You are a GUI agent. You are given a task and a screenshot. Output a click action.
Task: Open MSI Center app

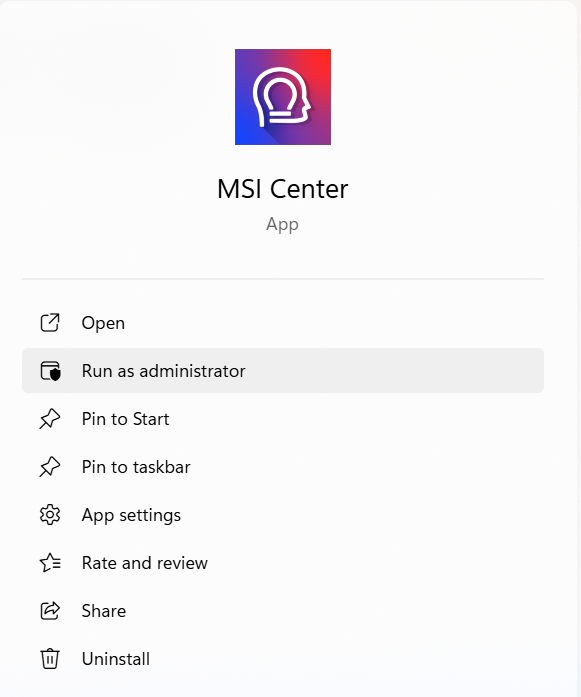coord(283,323)
